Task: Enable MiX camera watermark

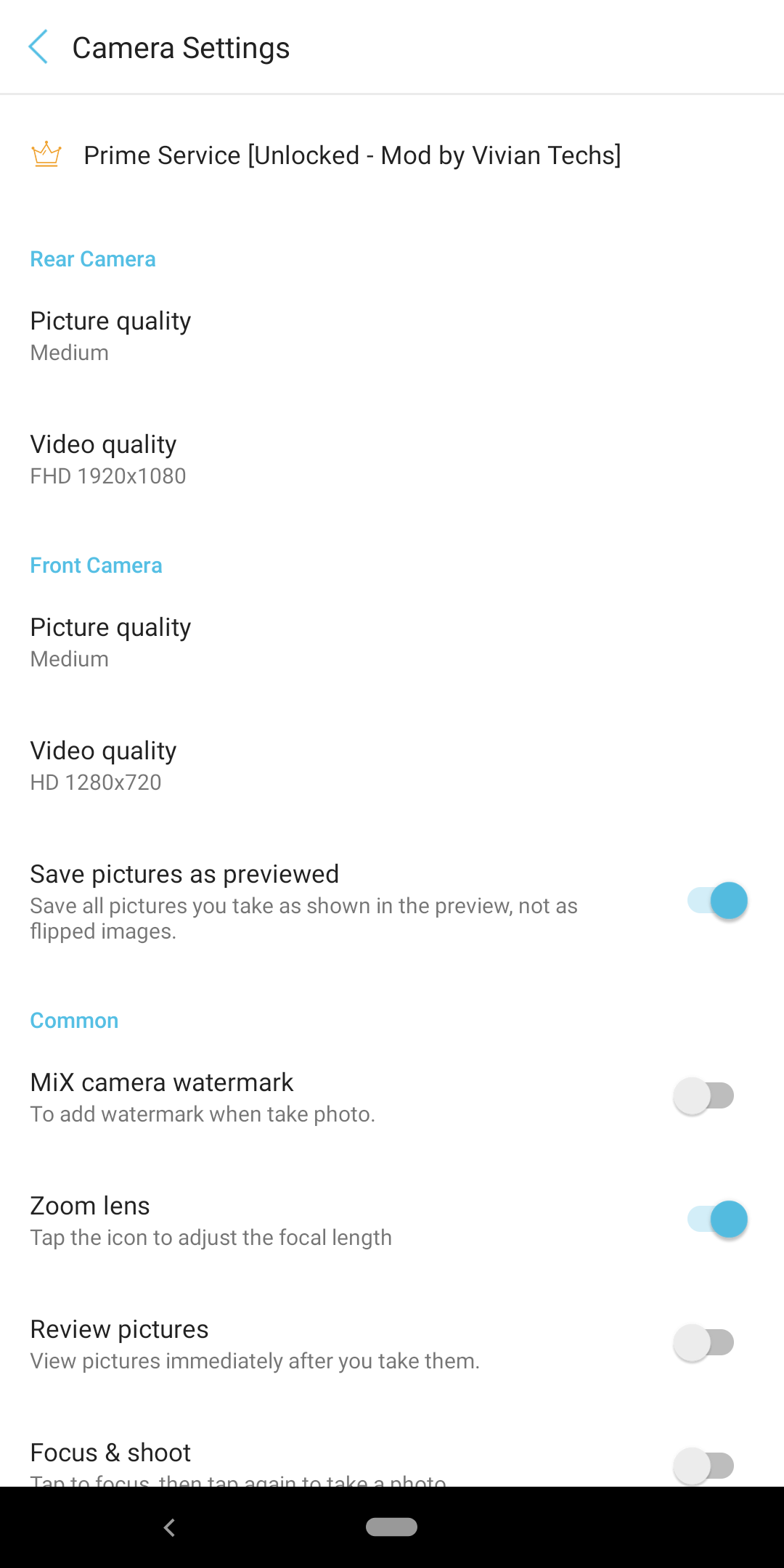Action: tap(704, 1096)
